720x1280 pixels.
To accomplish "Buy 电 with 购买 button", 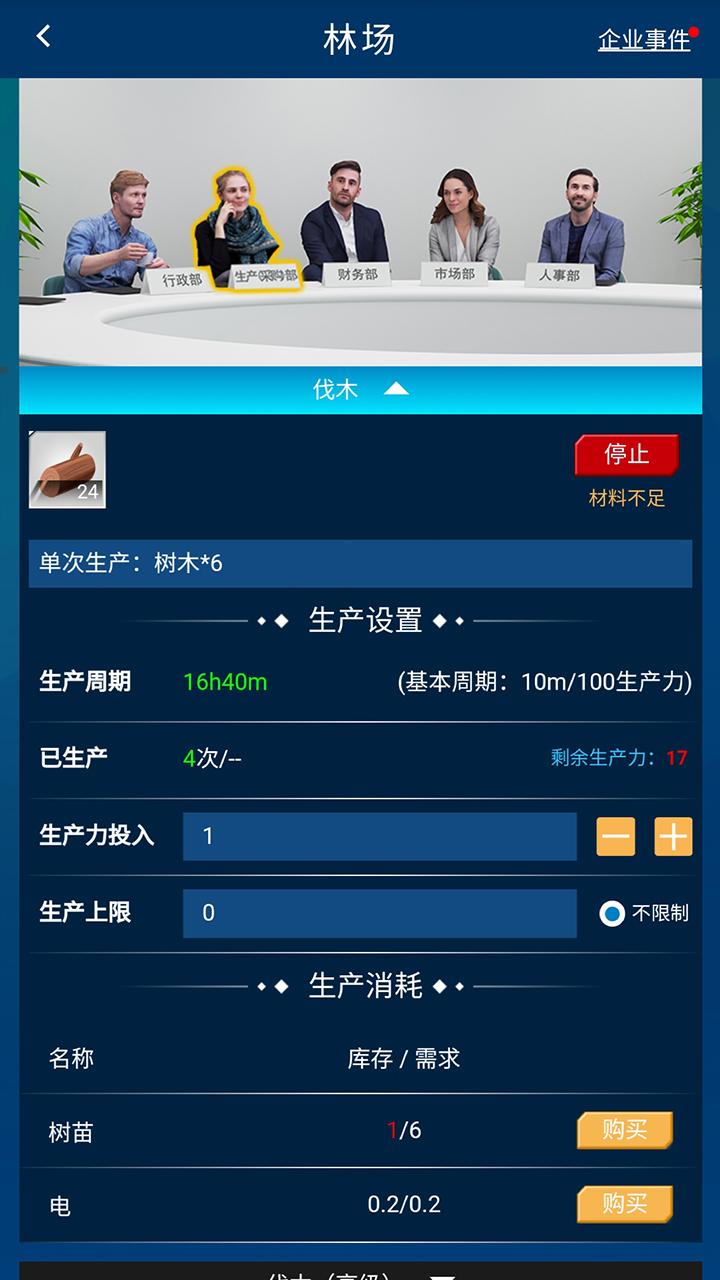I will coord(625,1205).
